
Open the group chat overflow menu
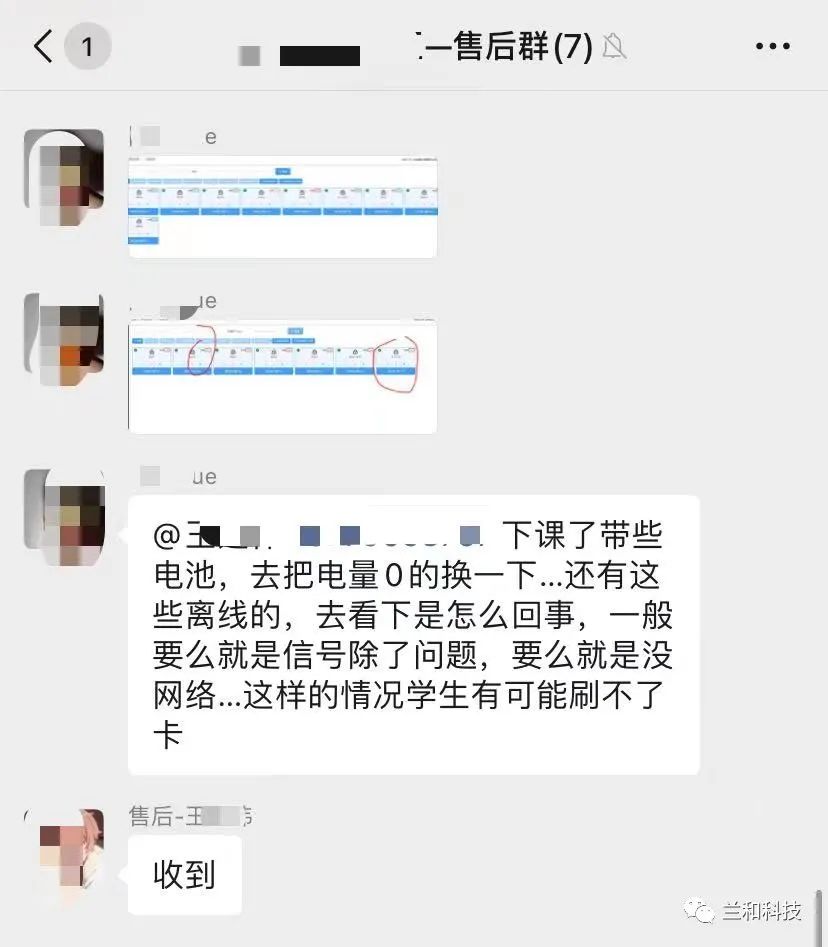coord(772,47)
